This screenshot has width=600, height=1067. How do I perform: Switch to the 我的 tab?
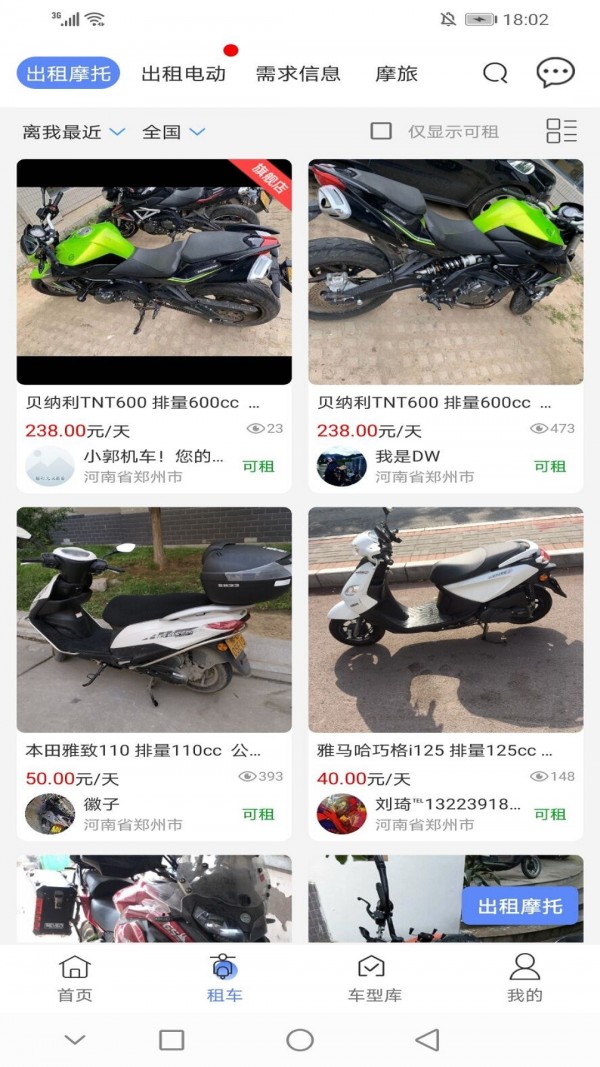(524, 978)
